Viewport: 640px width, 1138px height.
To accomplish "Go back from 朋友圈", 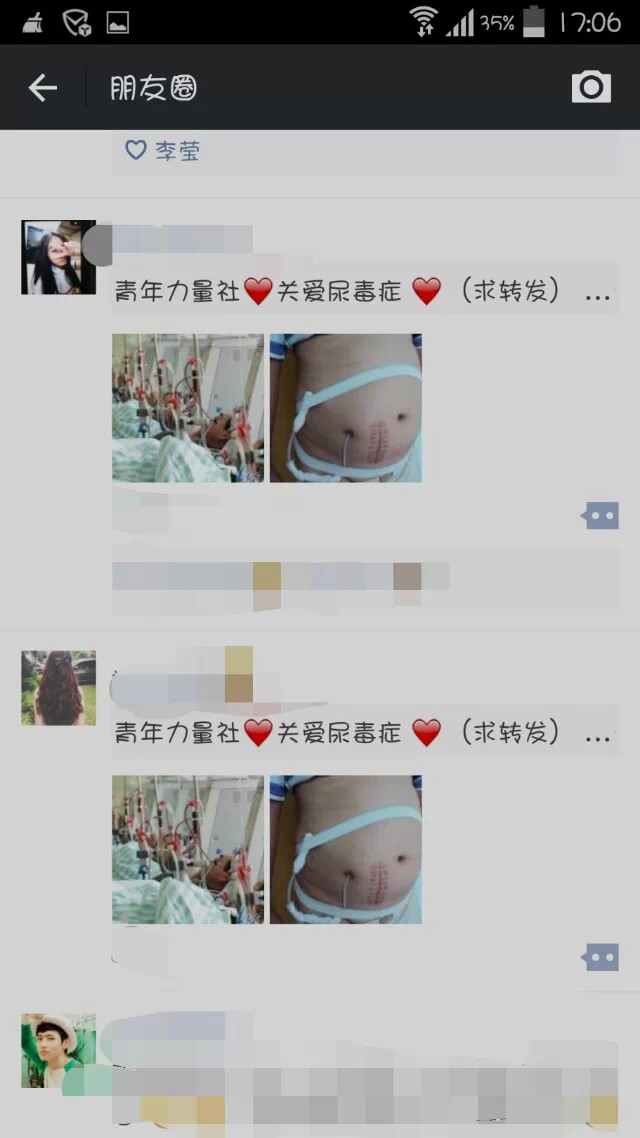I will click(42, 88).
